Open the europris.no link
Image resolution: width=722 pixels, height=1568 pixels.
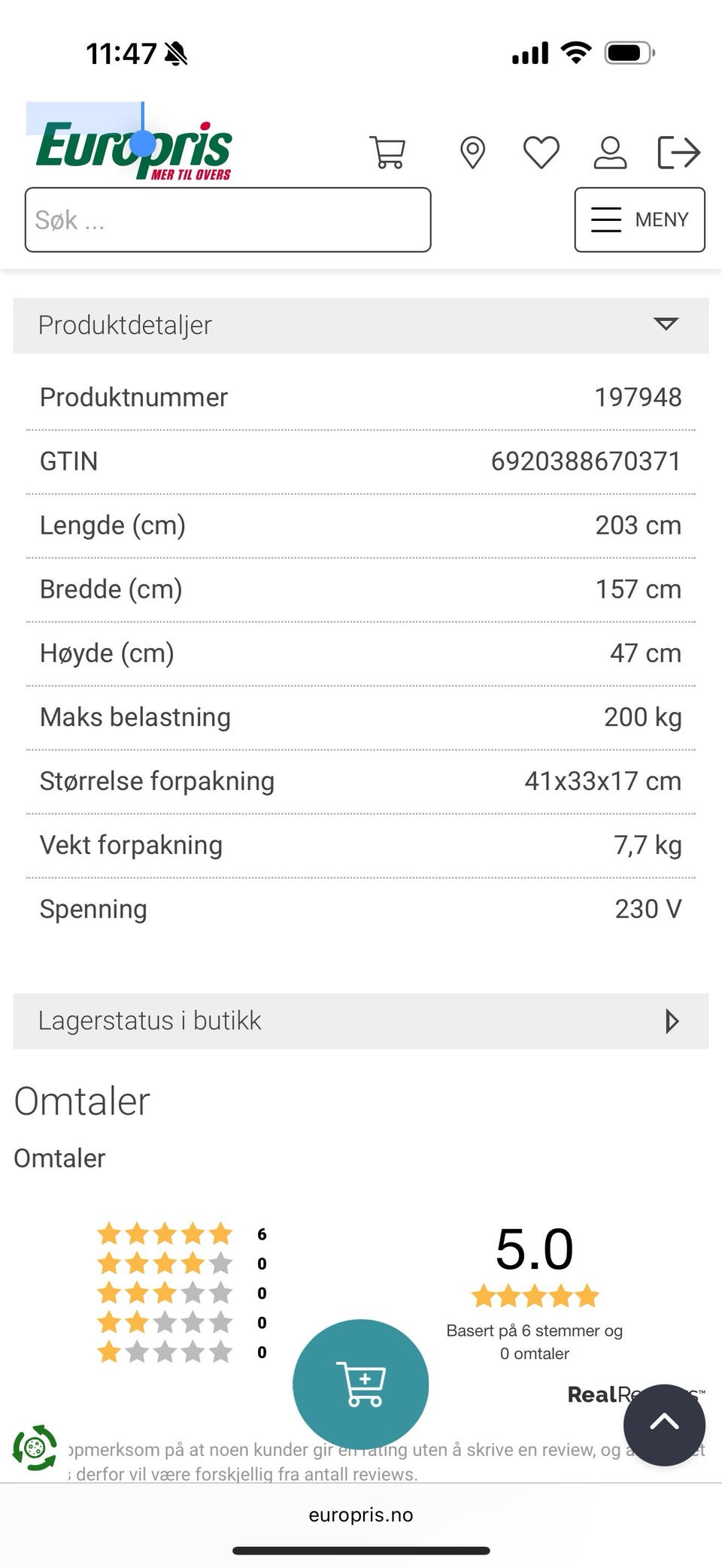[360, 1514]
